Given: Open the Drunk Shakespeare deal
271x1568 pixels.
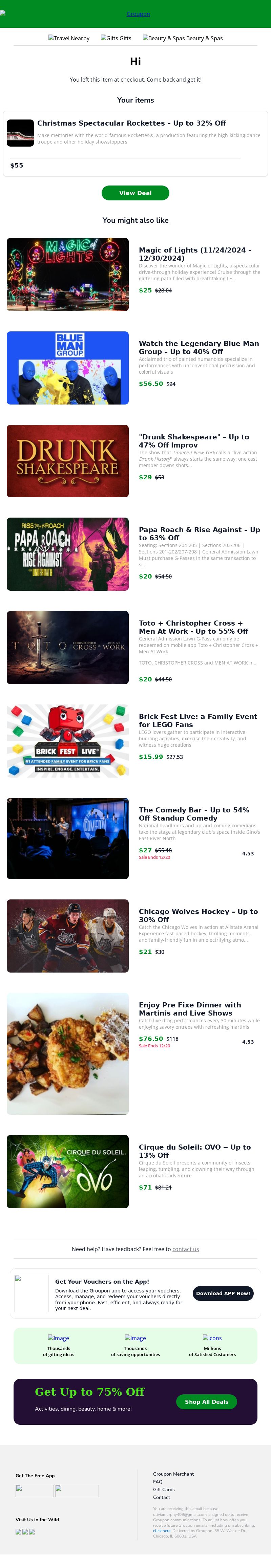Looking at the screenshot, I should [194, 441].
